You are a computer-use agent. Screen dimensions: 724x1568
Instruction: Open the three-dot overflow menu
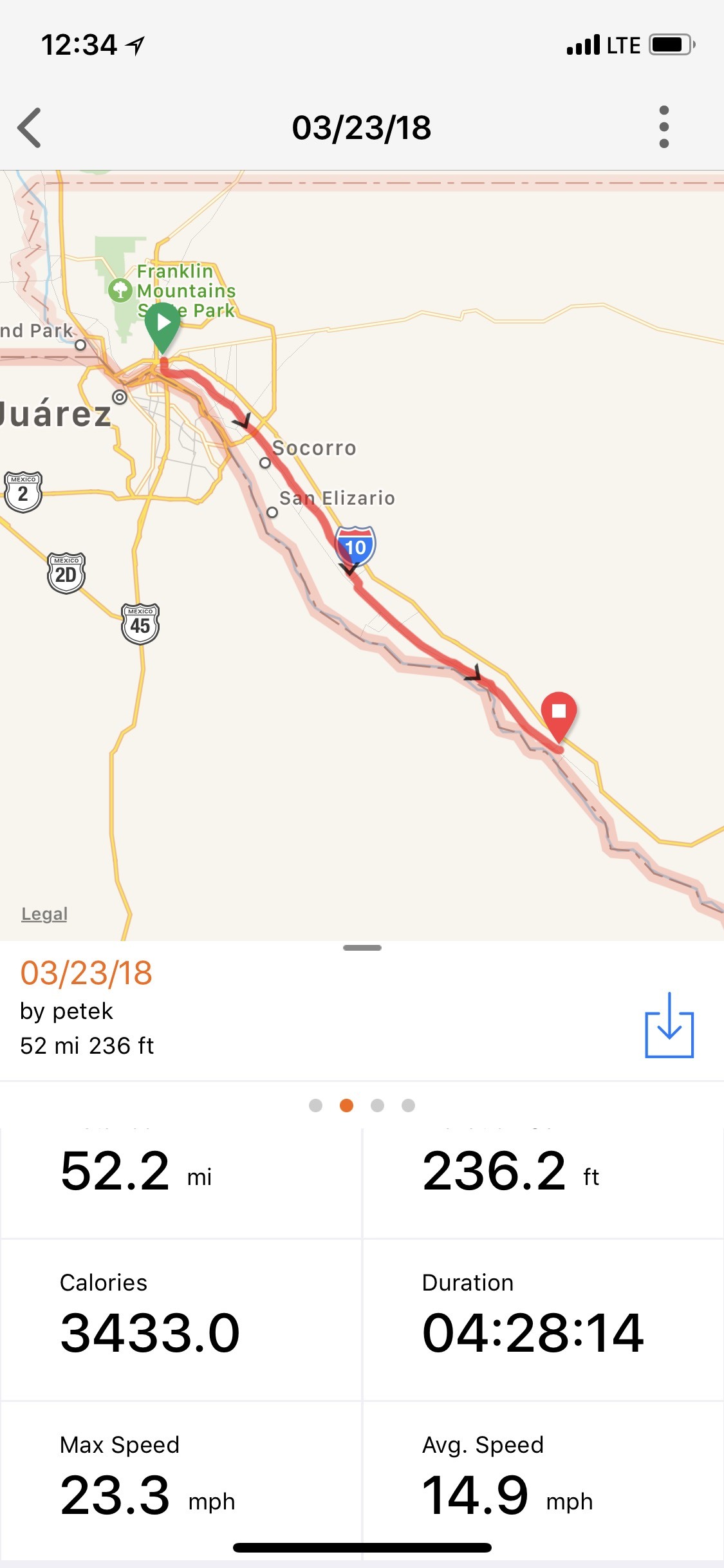[x=664, y=127]
